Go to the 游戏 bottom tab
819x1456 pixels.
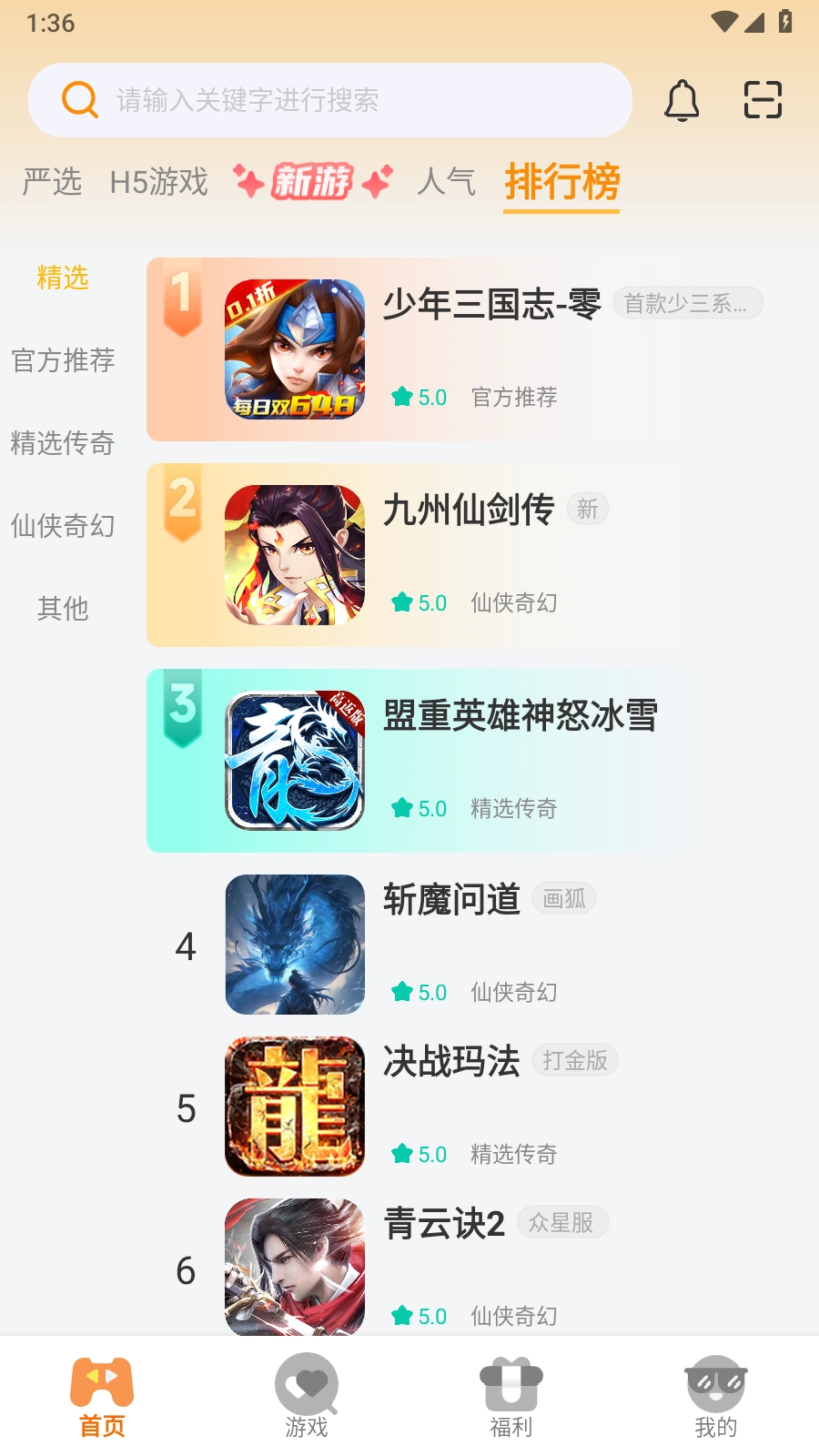(307, 1397)
